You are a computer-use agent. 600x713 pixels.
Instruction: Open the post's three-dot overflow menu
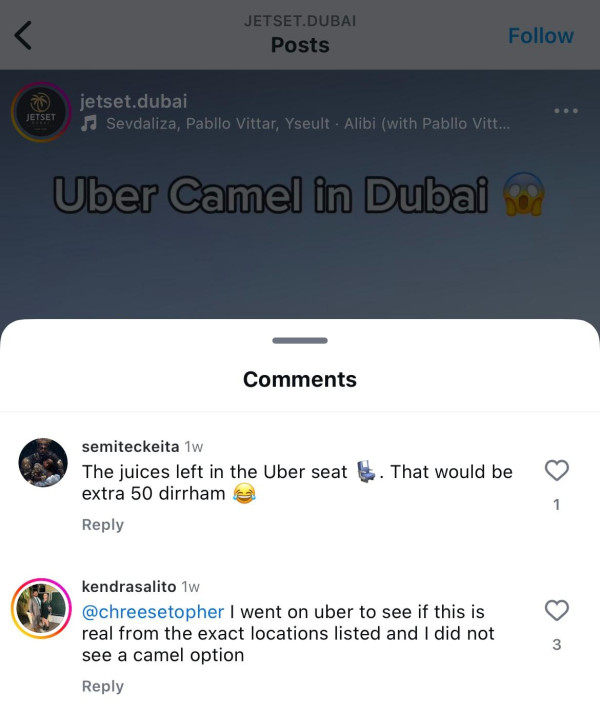[565, 110]
